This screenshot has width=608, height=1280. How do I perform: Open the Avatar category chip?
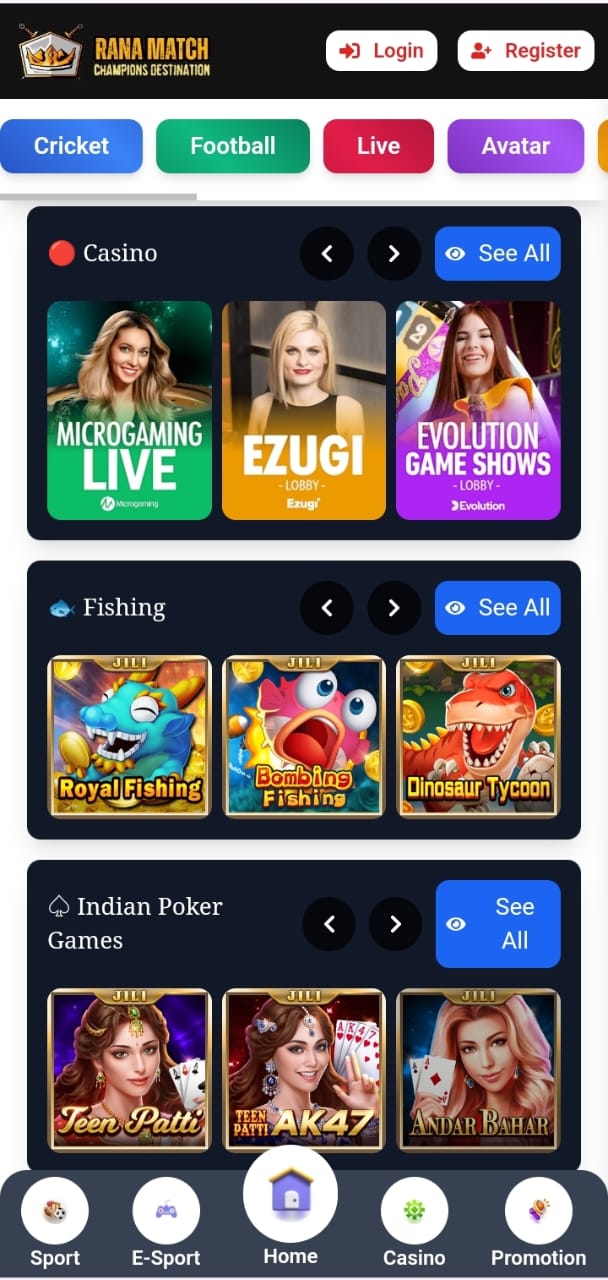tap(515, 146)
